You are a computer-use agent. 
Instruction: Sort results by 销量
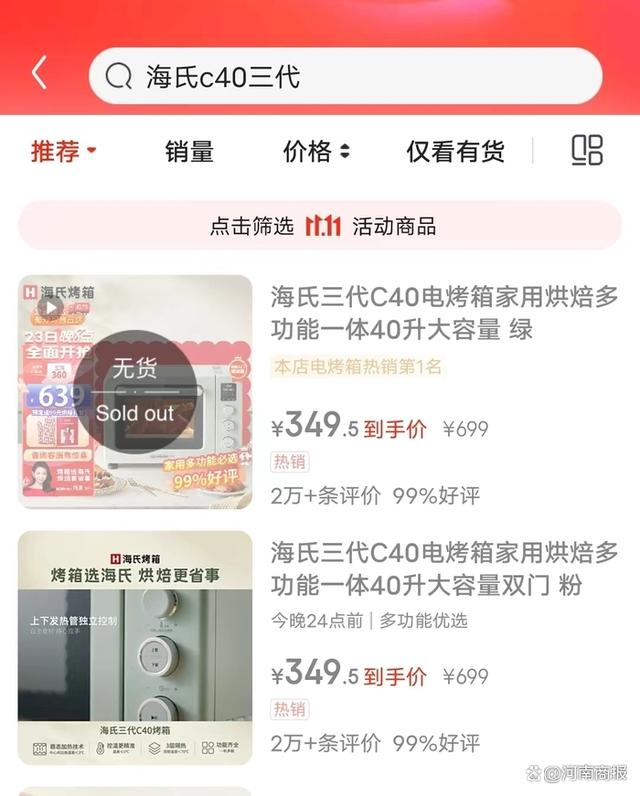189,151
